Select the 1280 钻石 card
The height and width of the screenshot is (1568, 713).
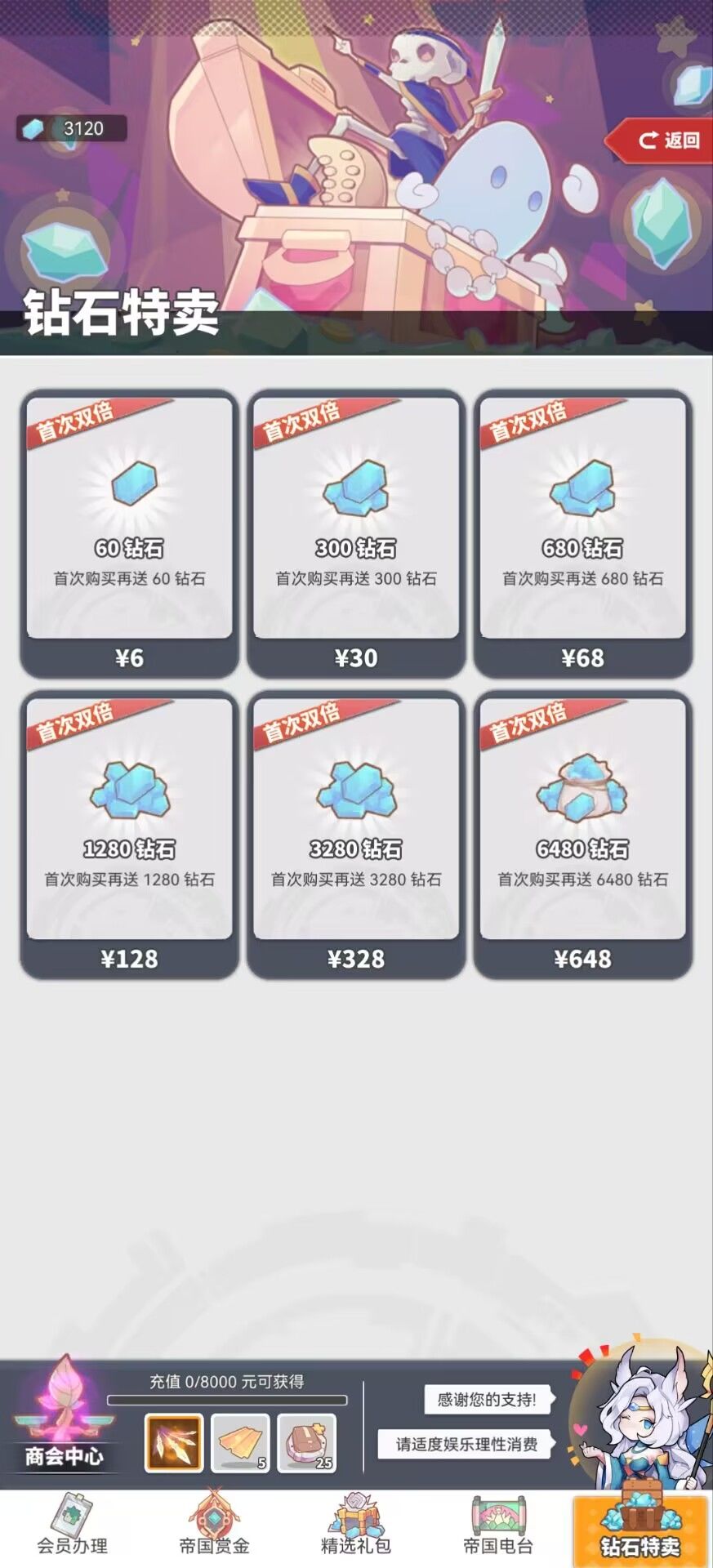[x=131, y=833]
